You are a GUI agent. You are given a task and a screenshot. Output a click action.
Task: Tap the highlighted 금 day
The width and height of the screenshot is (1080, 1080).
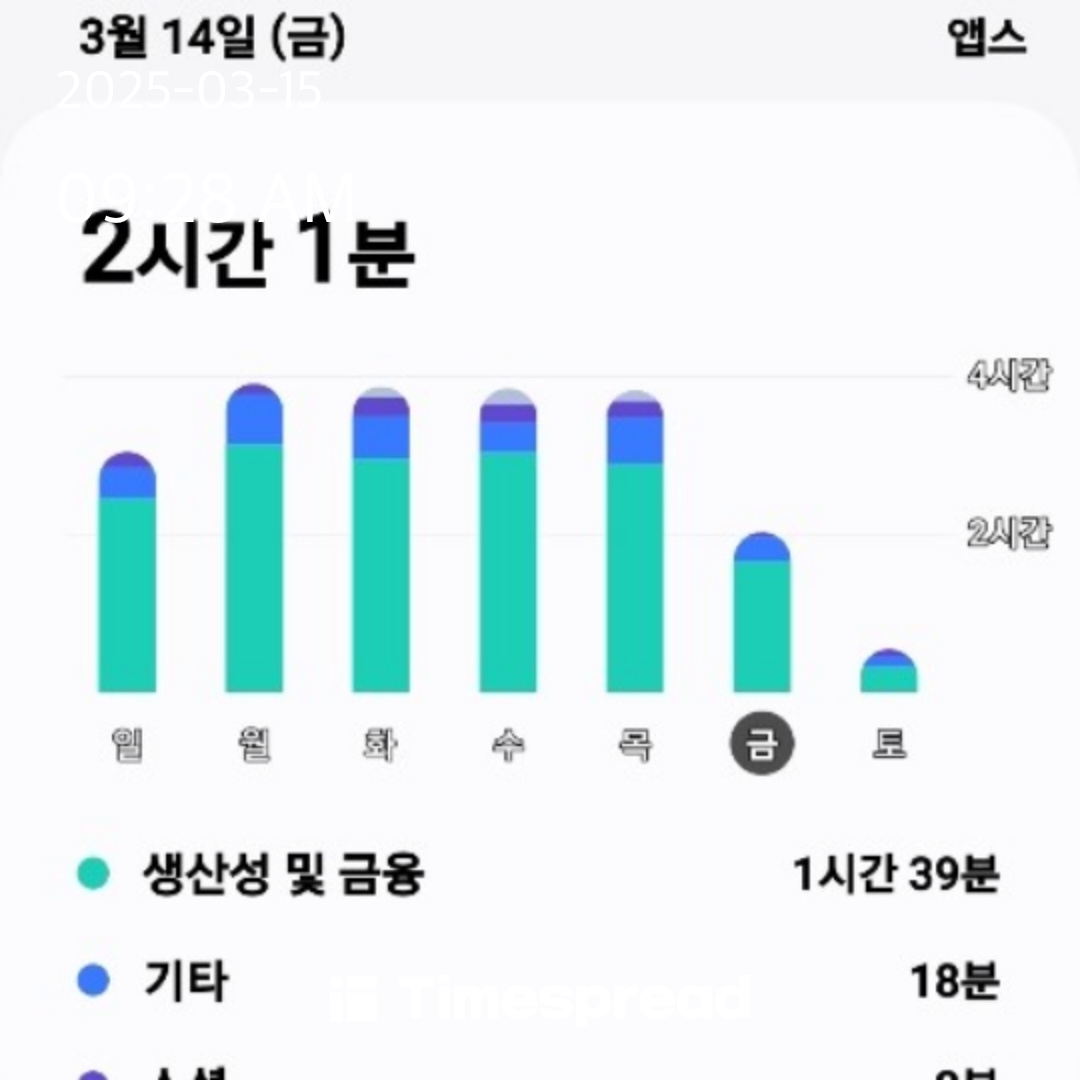[762, 744]
